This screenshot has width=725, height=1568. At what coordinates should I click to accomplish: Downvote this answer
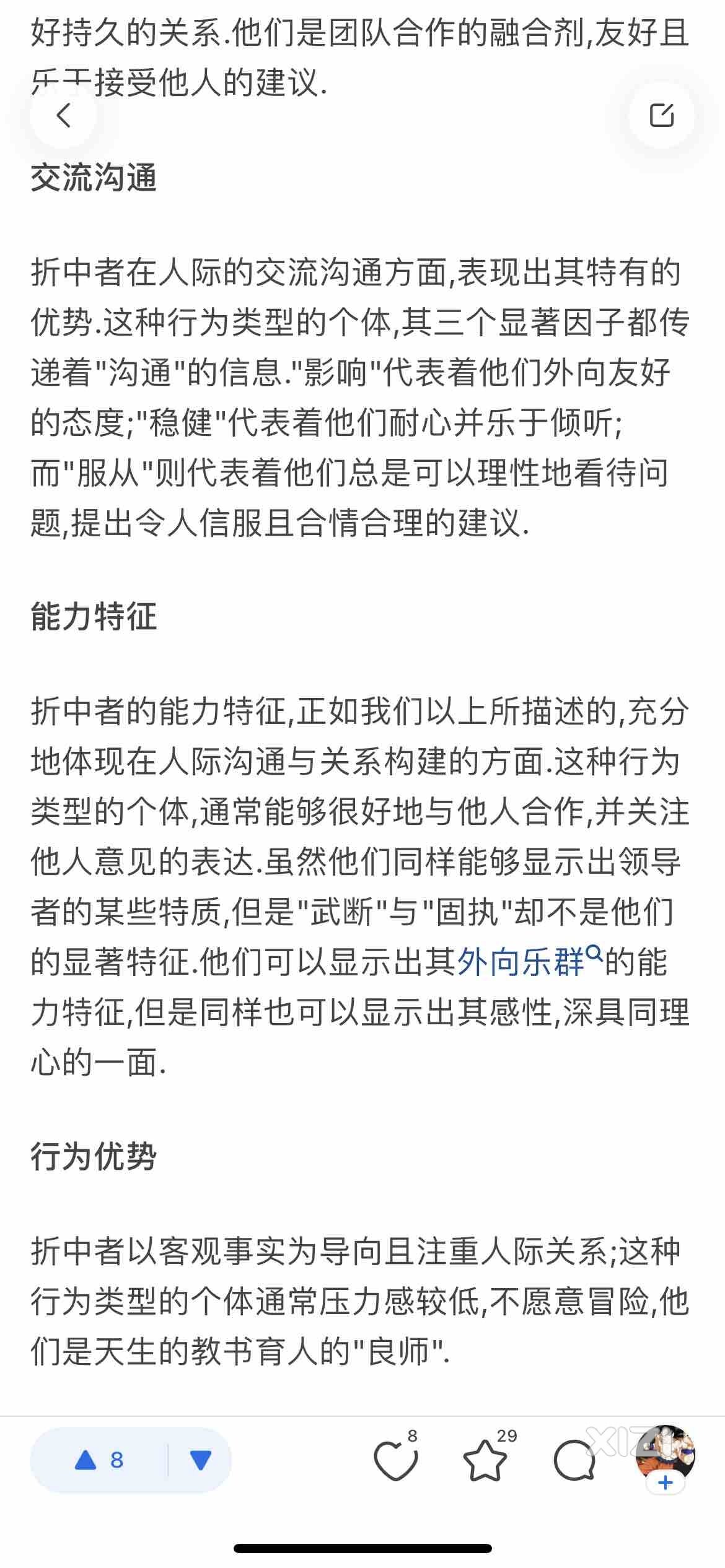pyautogui.click(x=201, y=1460)
